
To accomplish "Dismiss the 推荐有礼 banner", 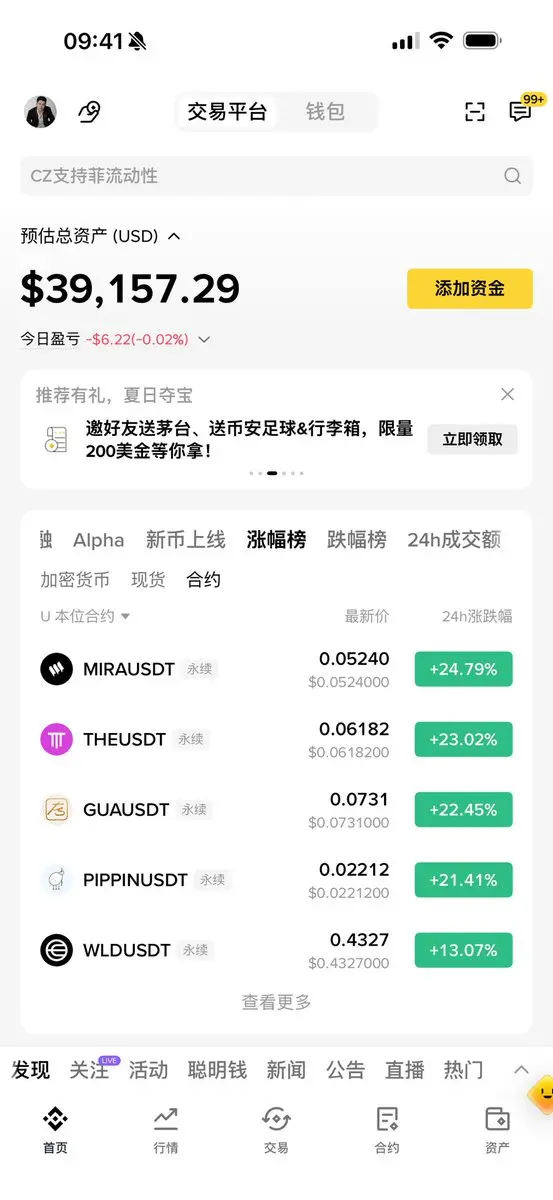I will pos(507,394).
